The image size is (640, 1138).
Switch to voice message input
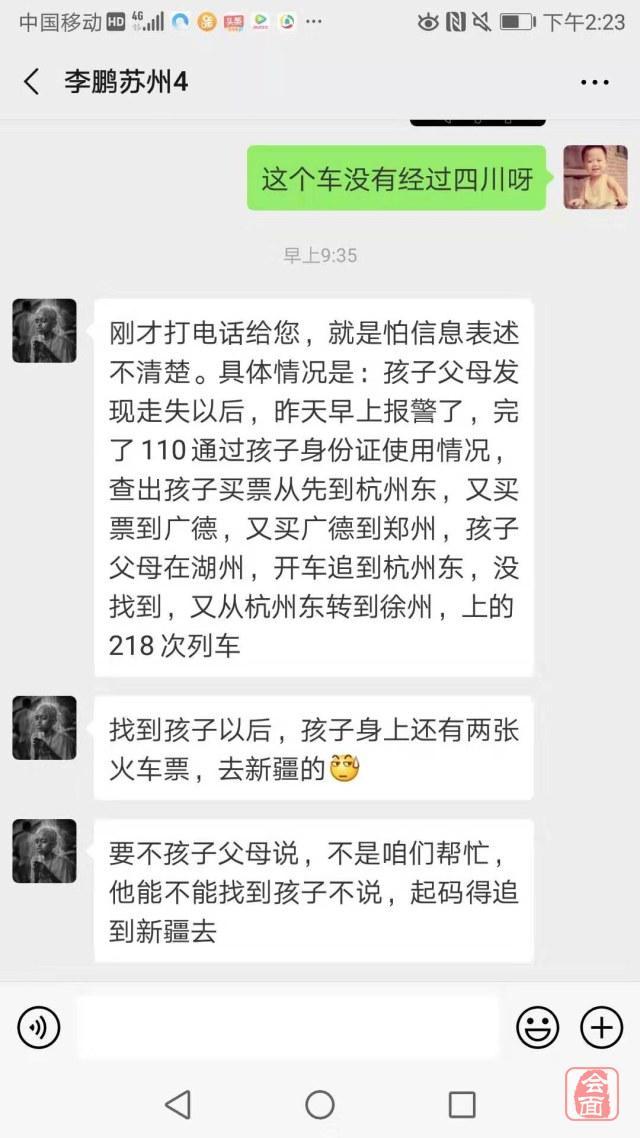pyautogui.click(x=39, y=1027)
